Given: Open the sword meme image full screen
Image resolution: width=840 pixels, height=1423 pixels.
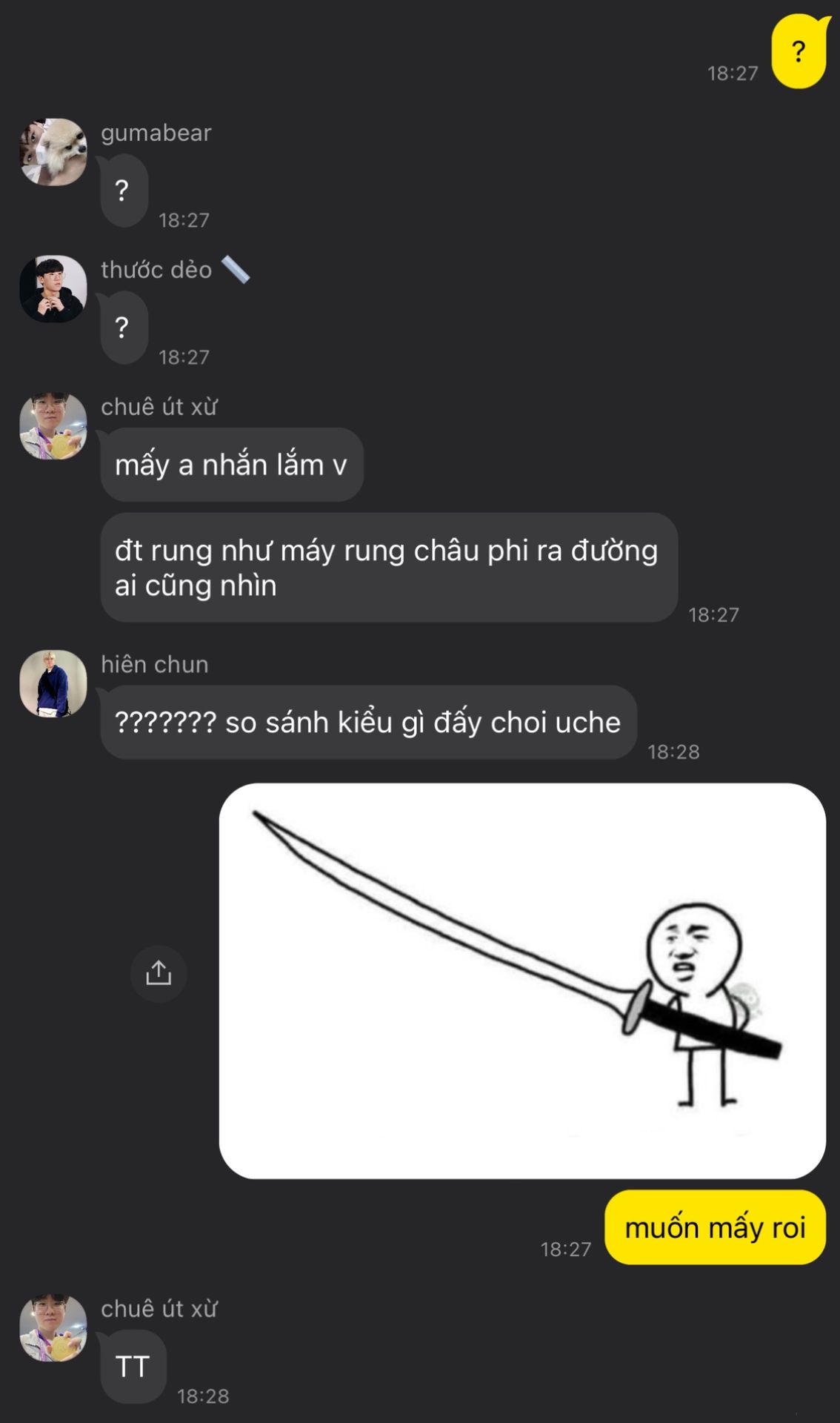Looking at the screenshot, I should [x=522, y=981].
